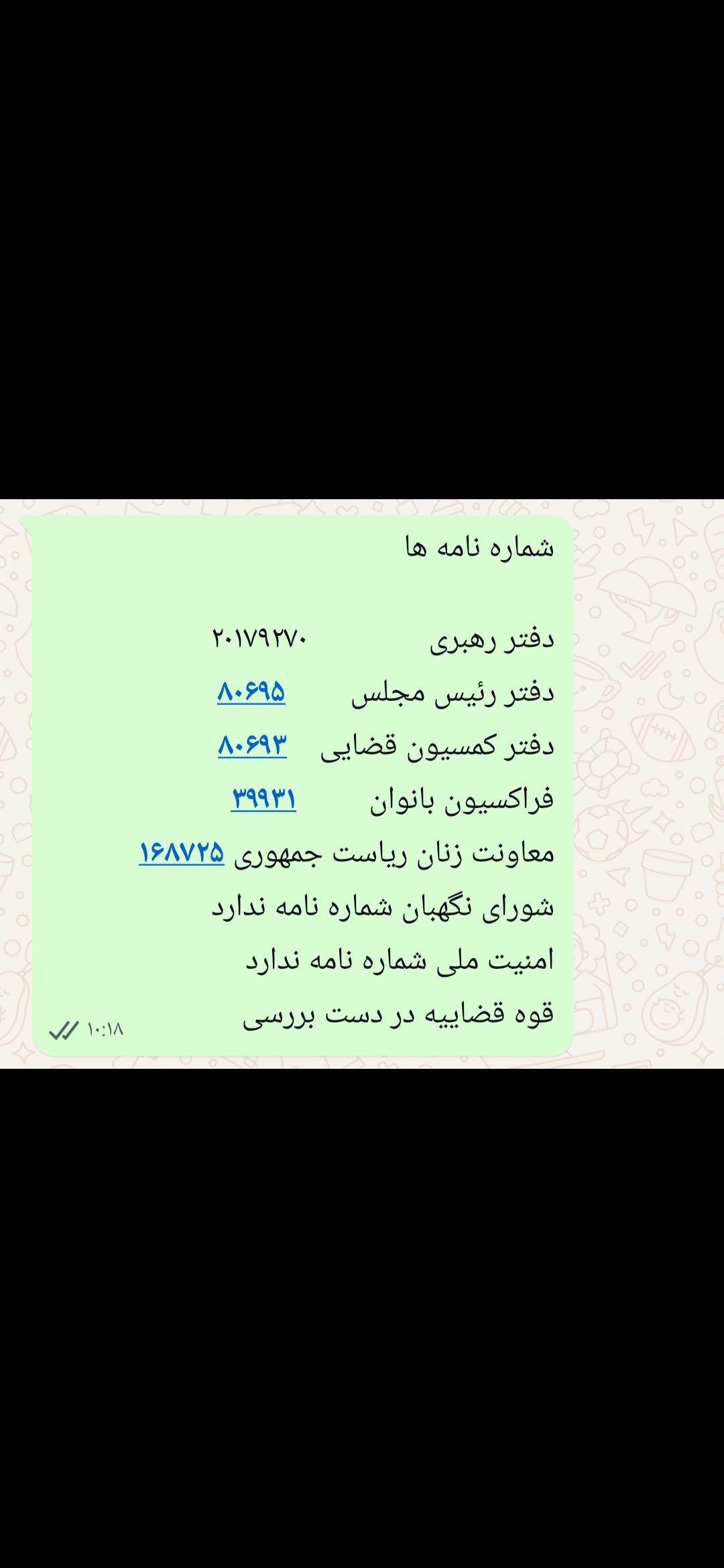The height and width of the screenshot is (1568, 724).
Task: Open the underlined number ۱۶۸۷۲۵
Action: tap(182, 853)
